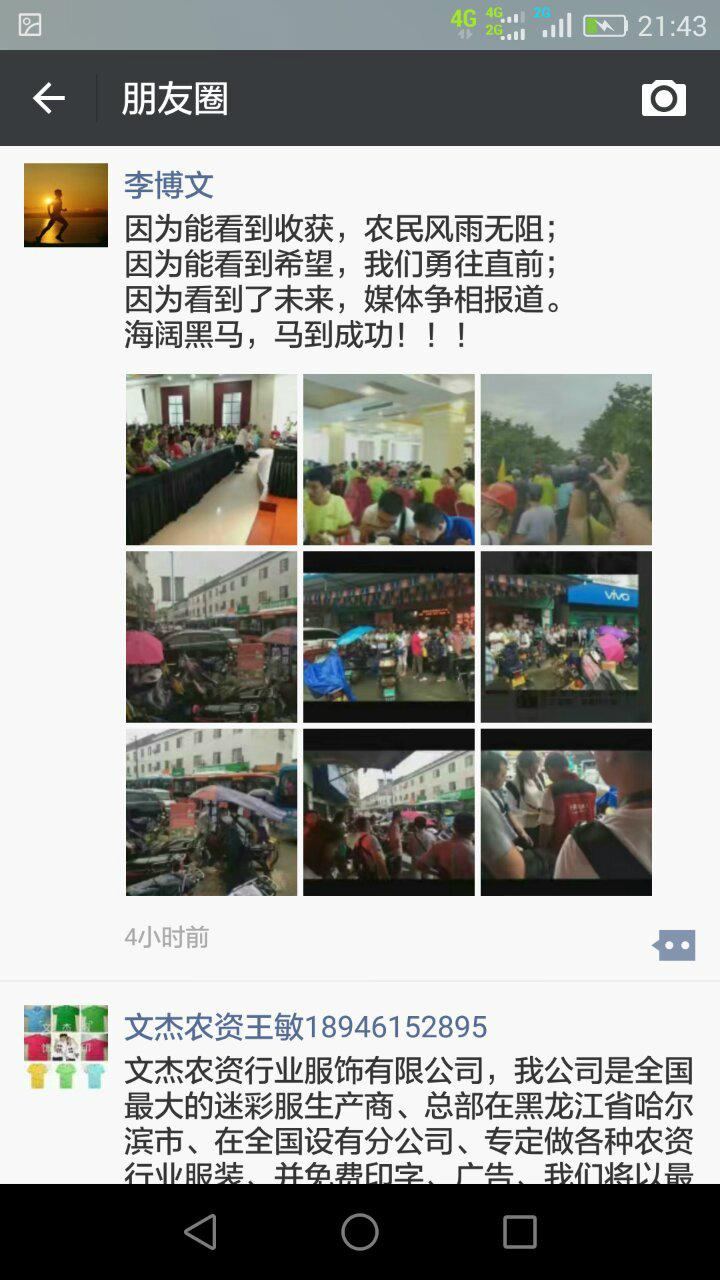
Task: Tap the name 文杰农资王敏18946152895
Action: (305, 1027)
